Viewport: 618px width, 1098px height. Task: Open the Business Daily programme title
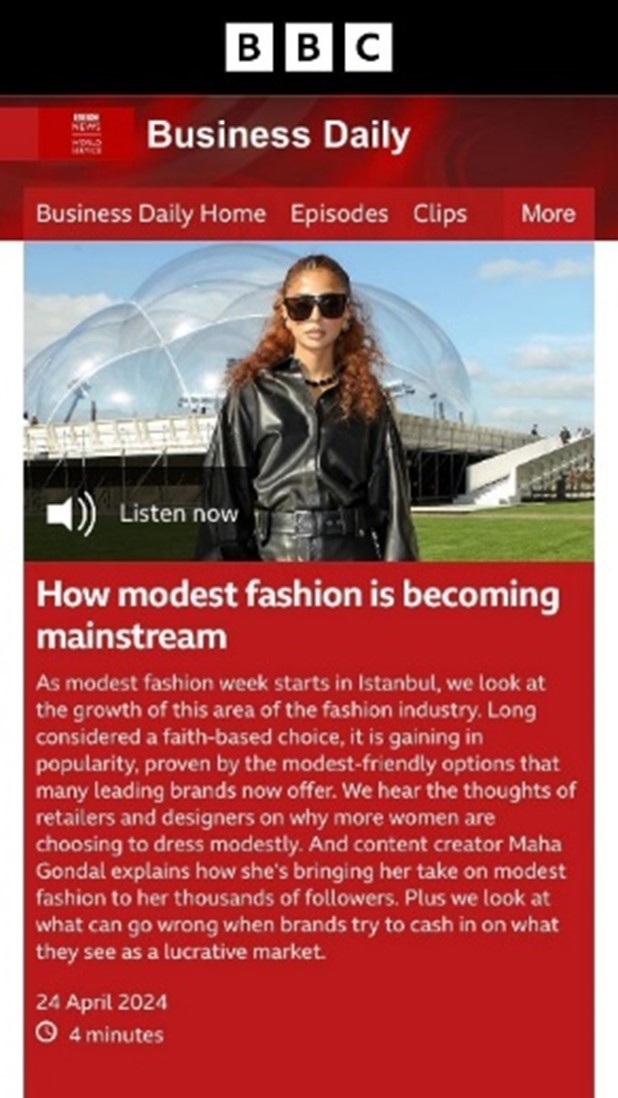[278, 135]
